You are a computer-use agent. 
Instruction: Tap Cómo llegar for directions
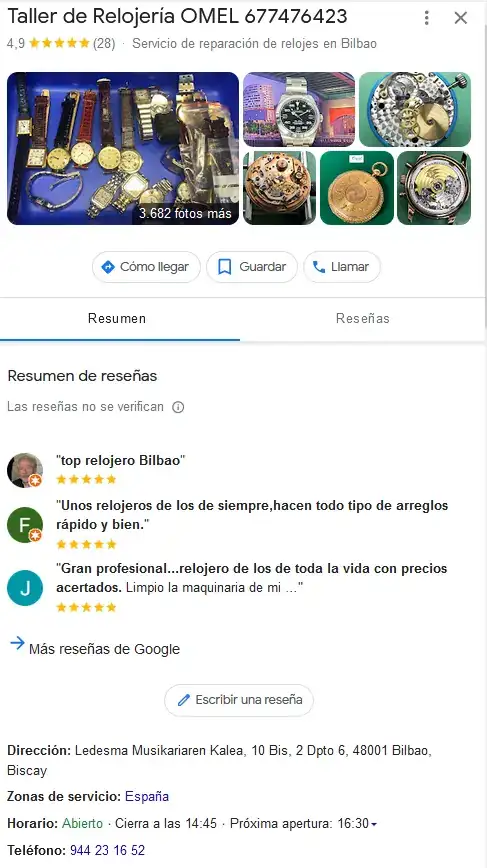pyautogui.click(x=146, y=267)
